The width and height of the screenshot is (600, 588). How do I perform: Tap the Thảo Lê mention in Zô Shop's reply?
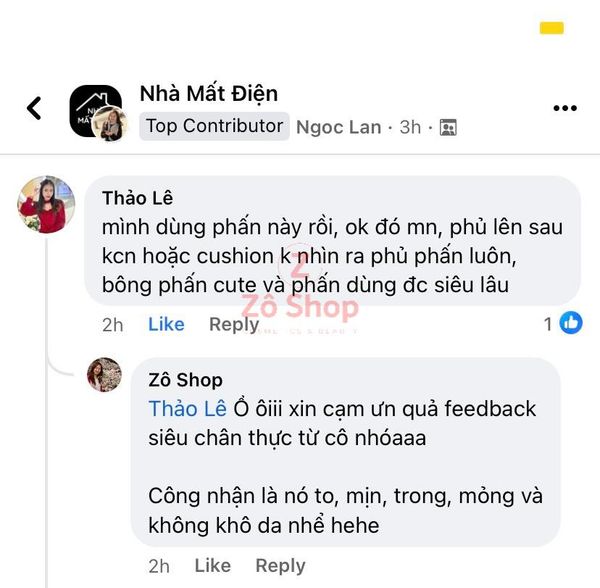coord(187,408)
